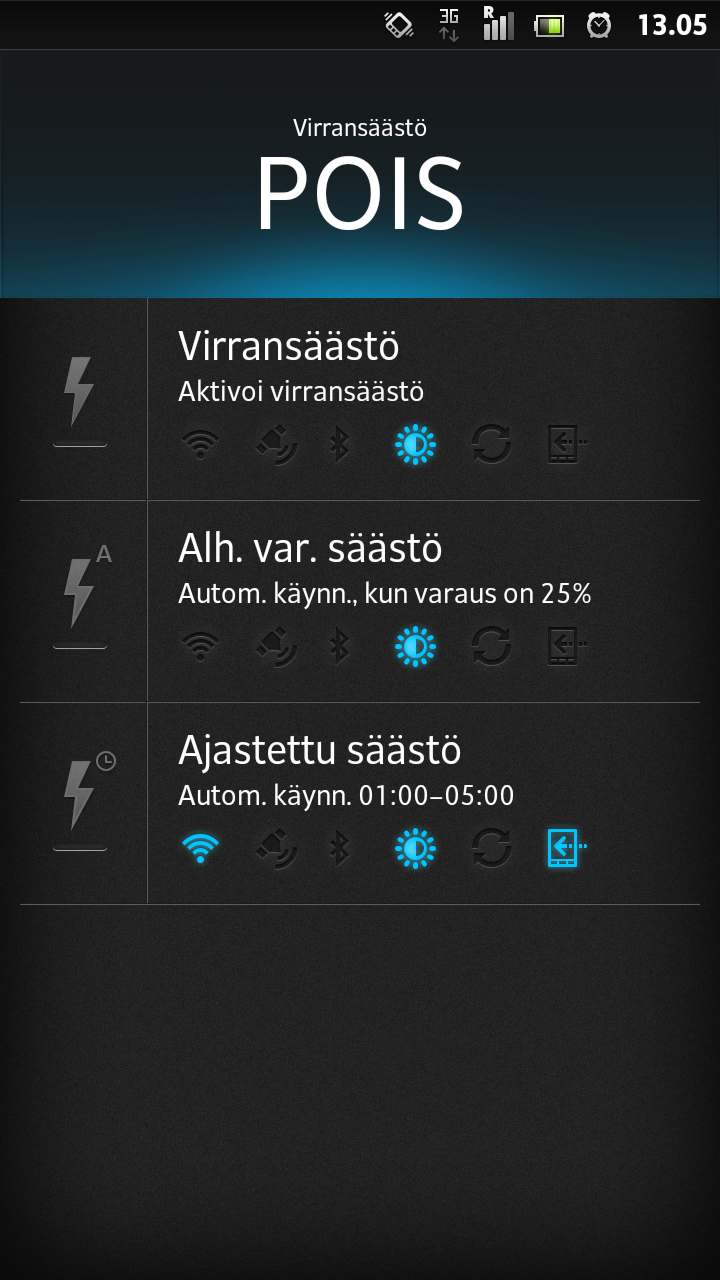Toggle the Ajastettu säästö clock lightning button
Viewport: 720px width, 1280px height.
tap(82, 804)
